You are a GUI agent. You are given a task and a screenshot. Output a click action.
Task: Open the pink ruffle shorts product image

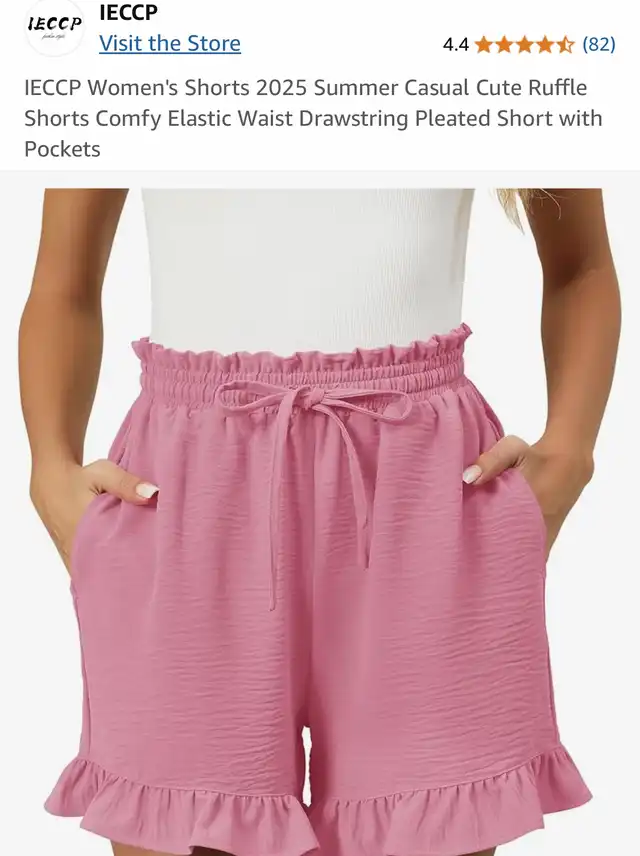[320, 520]
